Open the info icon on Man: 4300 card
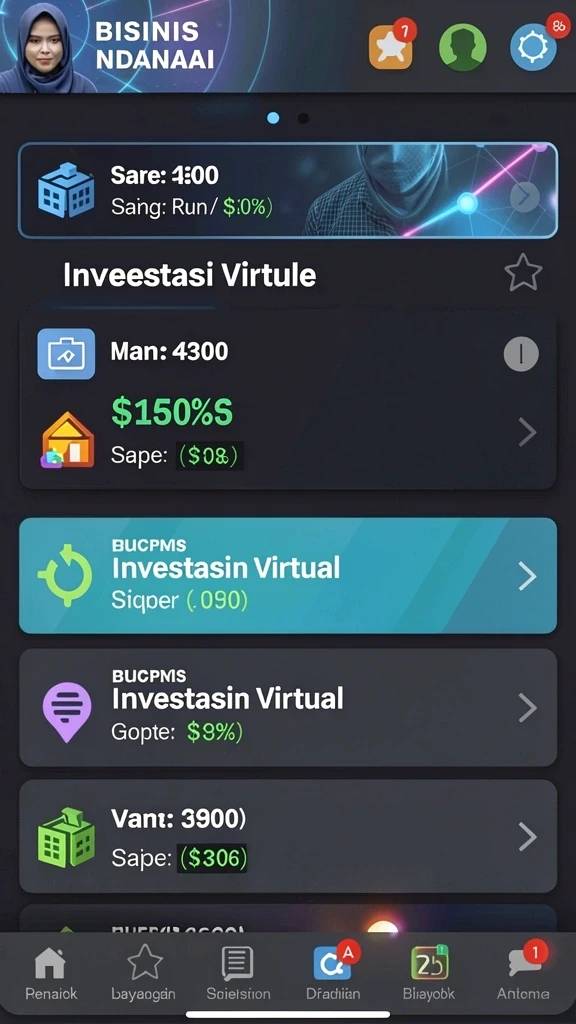 click(x=521, y=355)
